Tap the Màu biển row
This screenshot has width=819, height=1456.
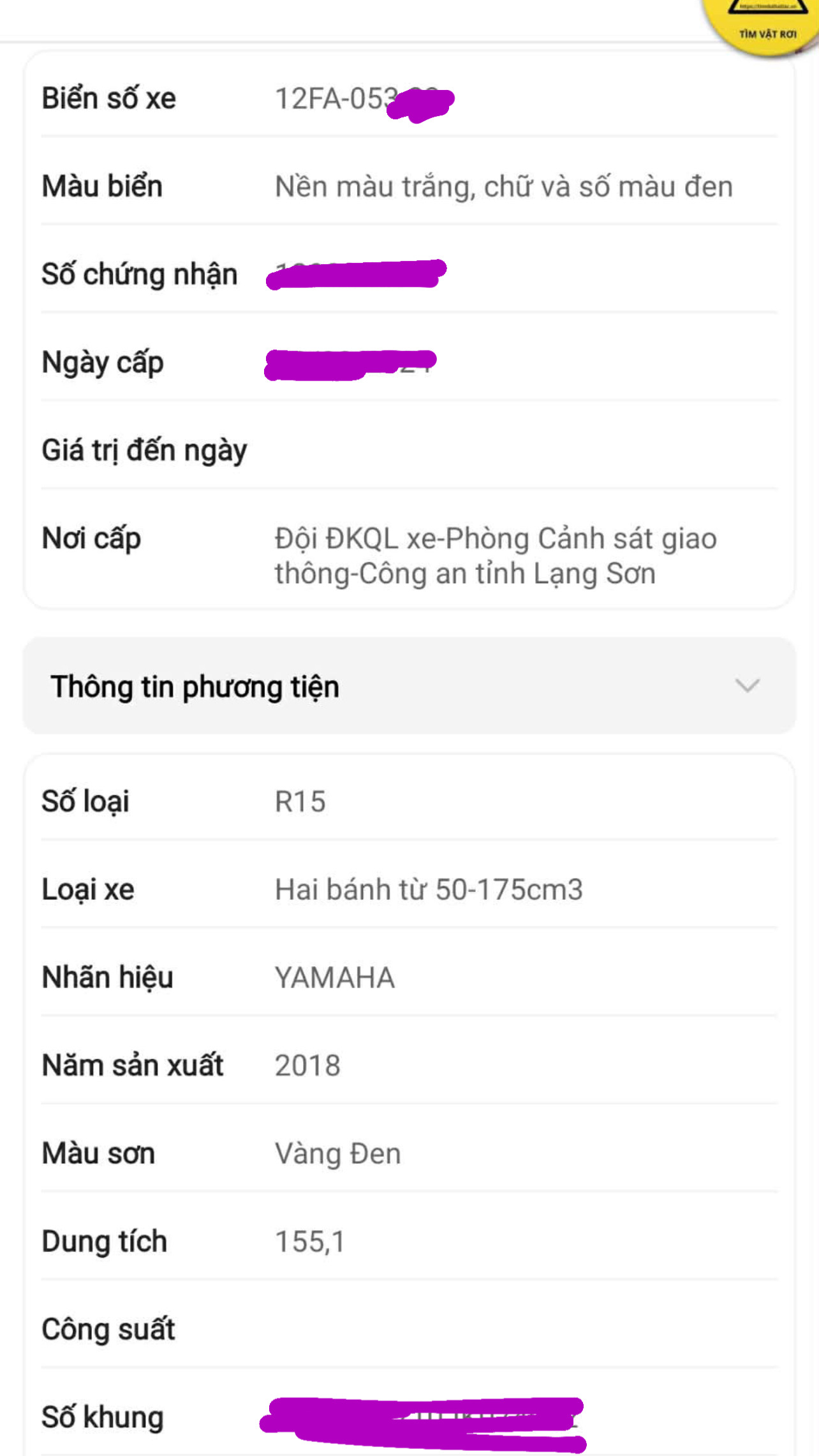[x=408, y=185]
